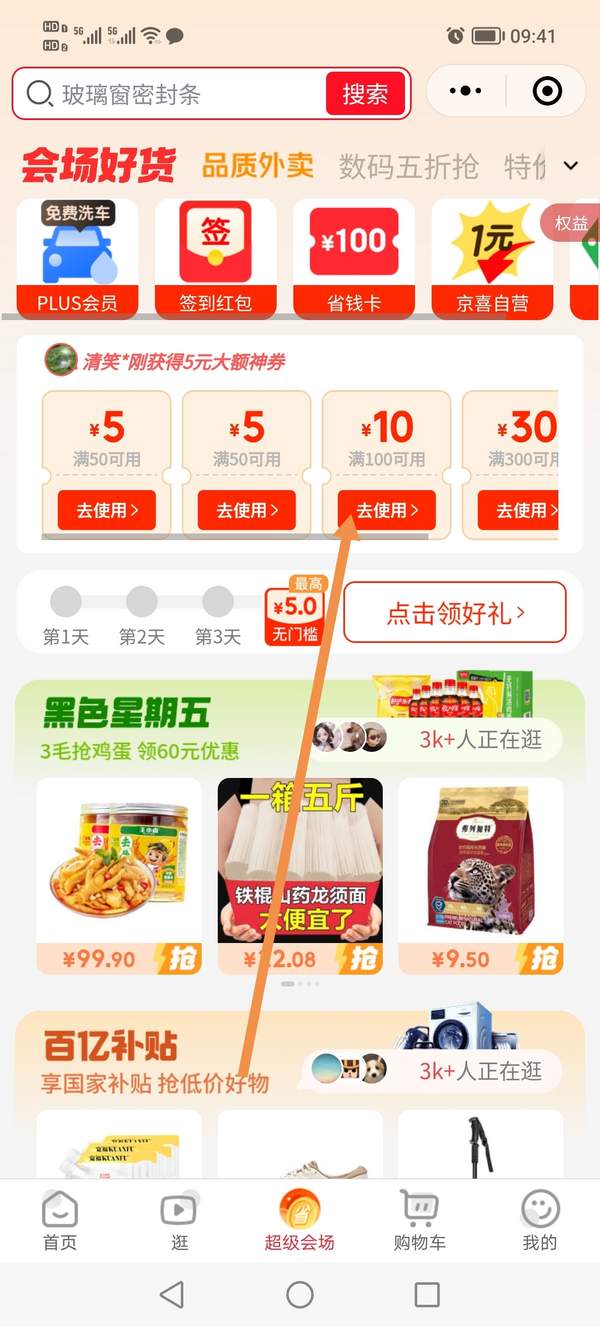
Task: Expand the category tabs dropdown arrow
Action: (x=571, y=166)
